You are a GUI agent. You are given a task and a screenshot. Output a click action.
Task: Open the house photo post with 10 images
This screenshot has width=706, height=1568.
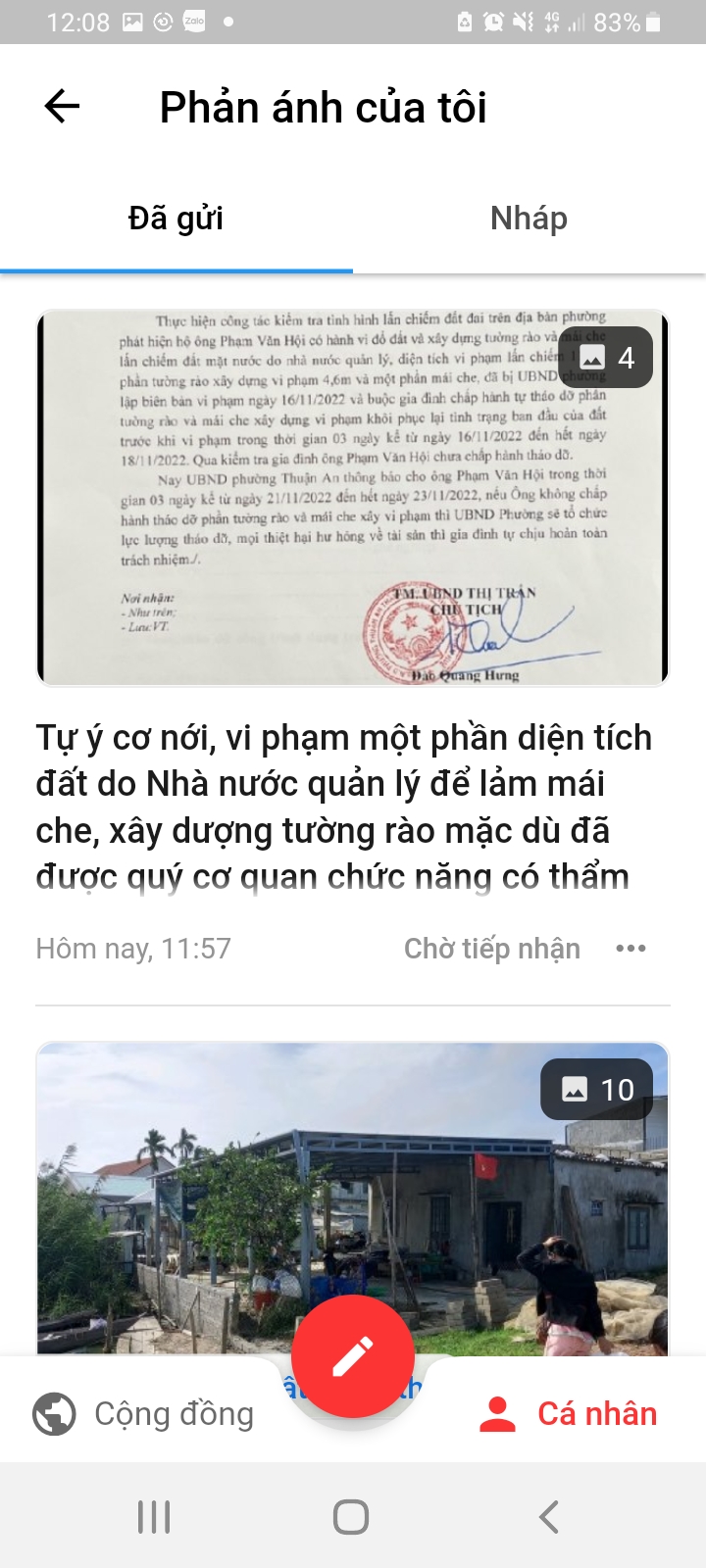click(x=352, y=1196)
